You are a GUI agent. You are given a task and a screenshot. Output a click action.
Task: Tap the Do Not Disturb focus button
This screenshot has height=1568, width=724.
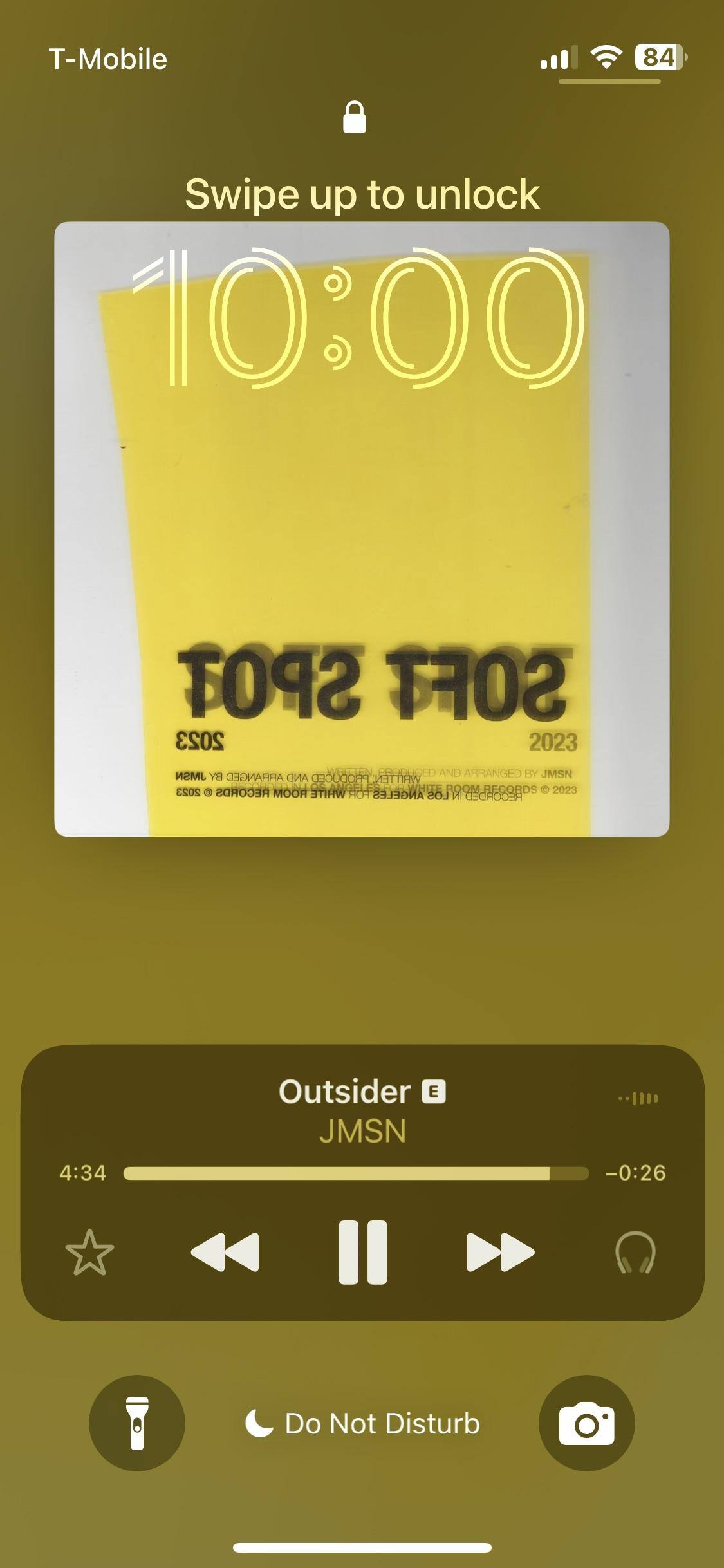tap(362, 1423)
